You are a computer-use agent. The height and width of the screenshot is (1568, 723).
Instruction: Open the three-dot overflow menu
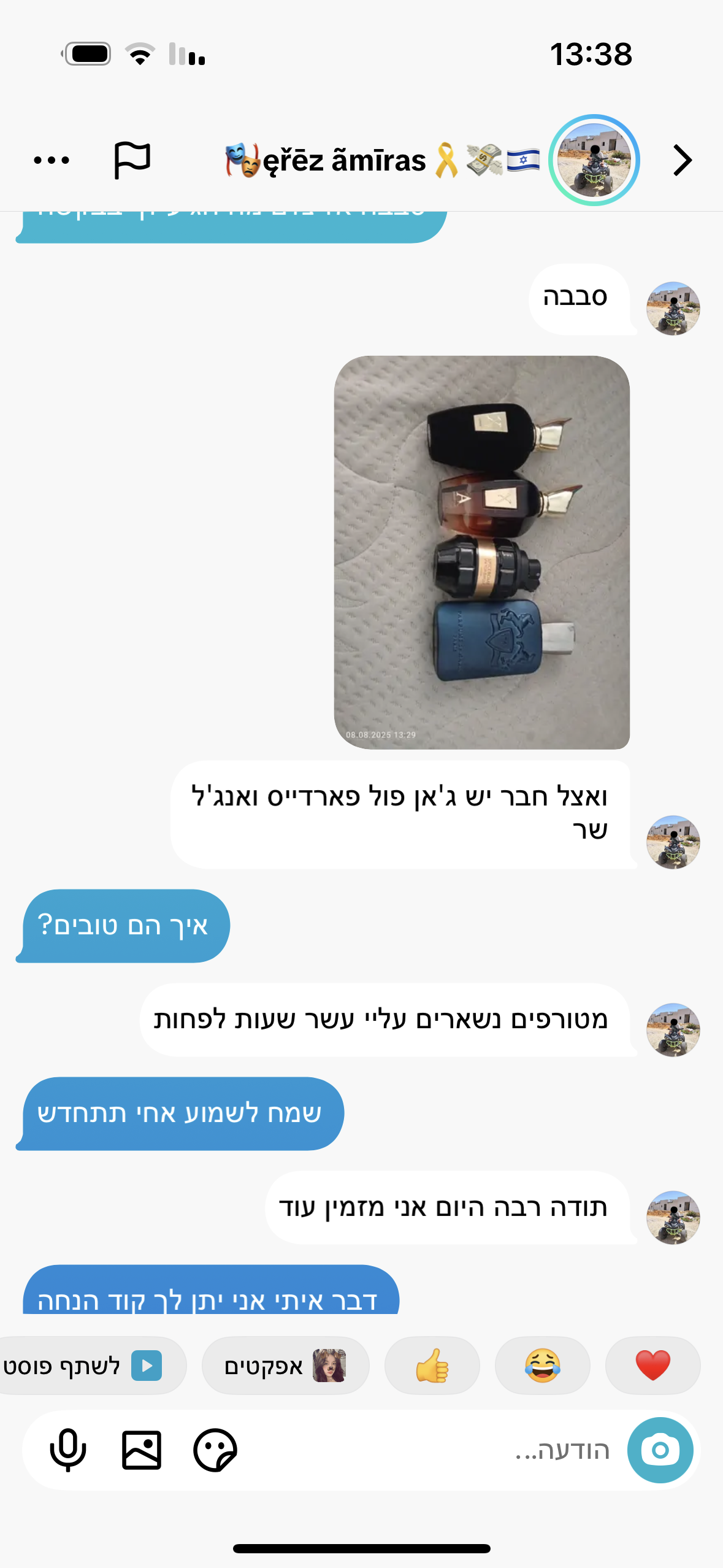52,161
